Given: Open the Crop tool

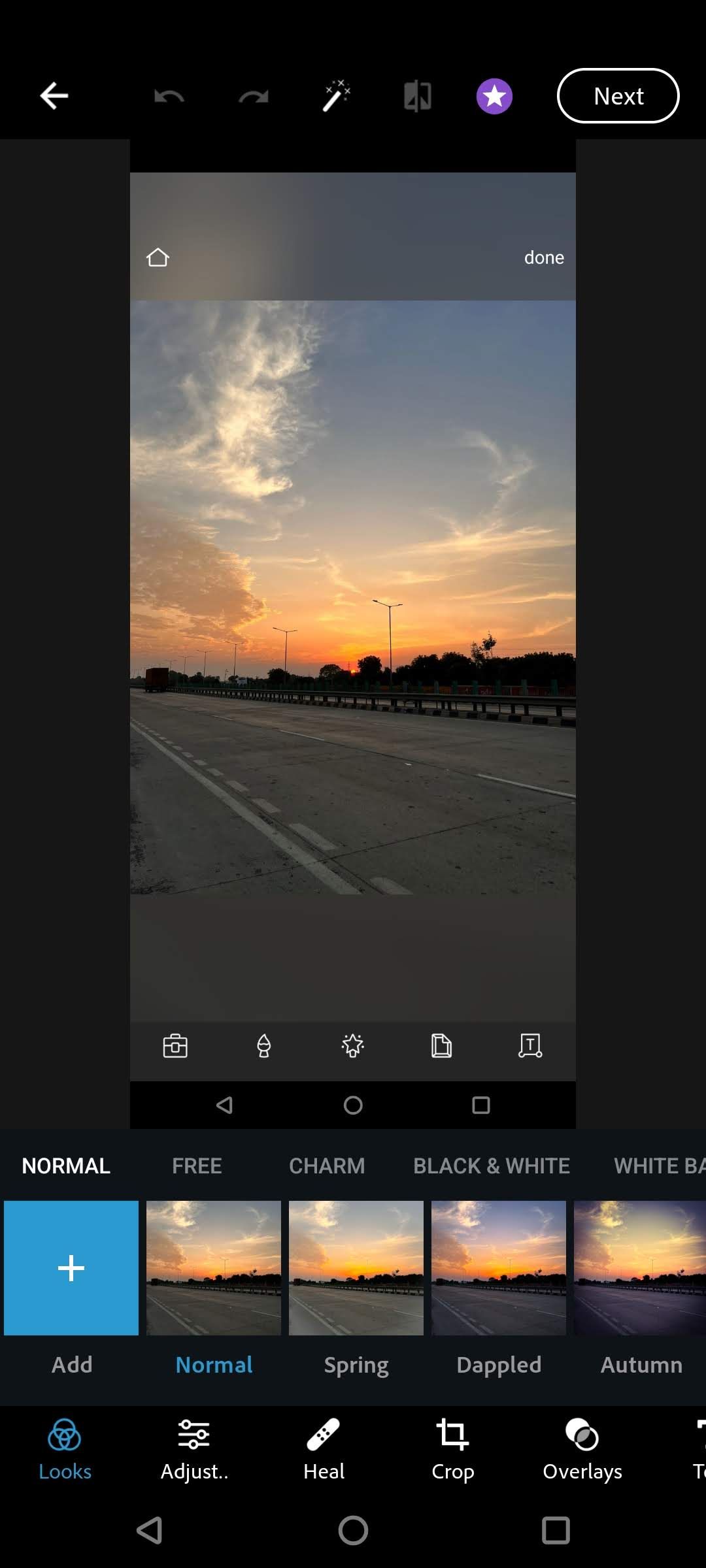Looking at the screenshot, I should click(x=452, y=1450).
